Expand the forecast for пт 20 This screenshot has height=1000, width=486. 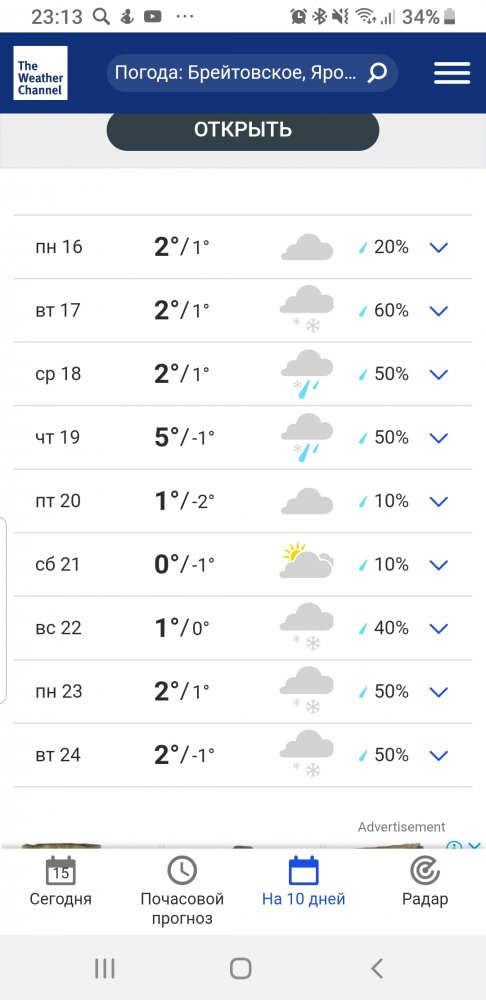(439, 501)
